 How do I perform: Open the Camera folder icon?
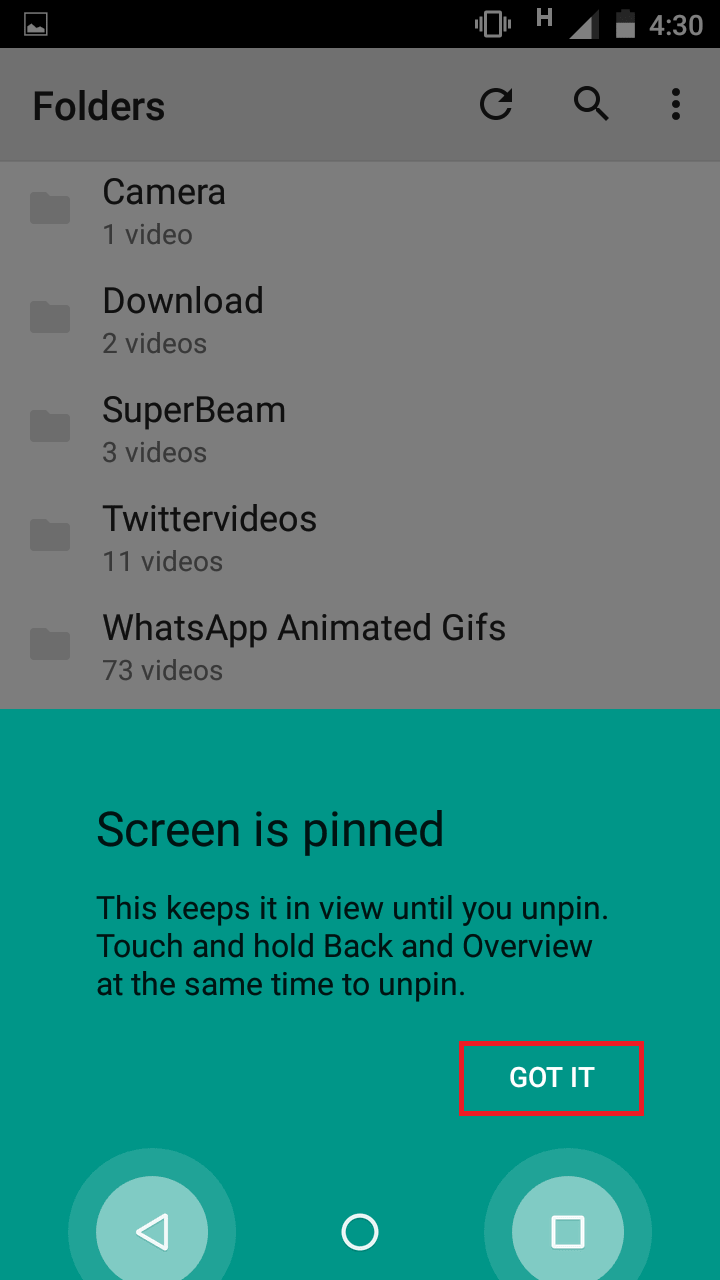coord(50,208)
